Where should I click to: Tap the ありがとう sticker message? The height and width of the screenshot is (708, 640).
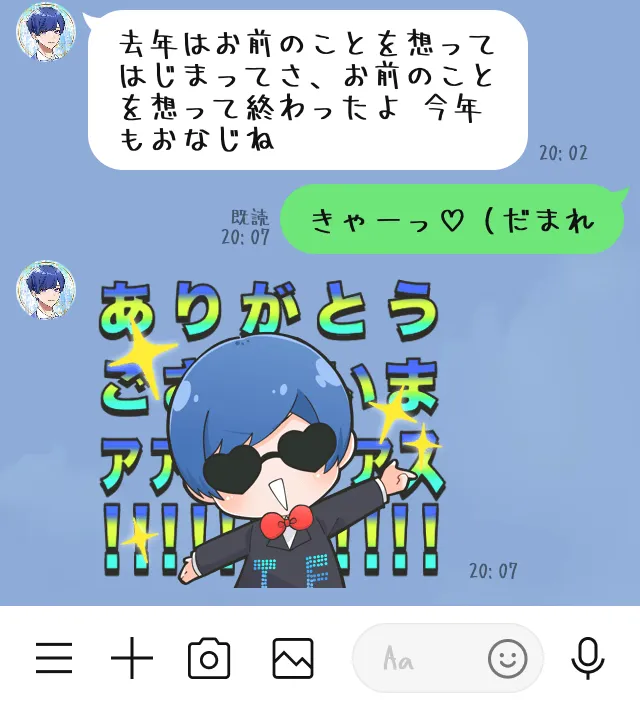(x=271, y=433)
